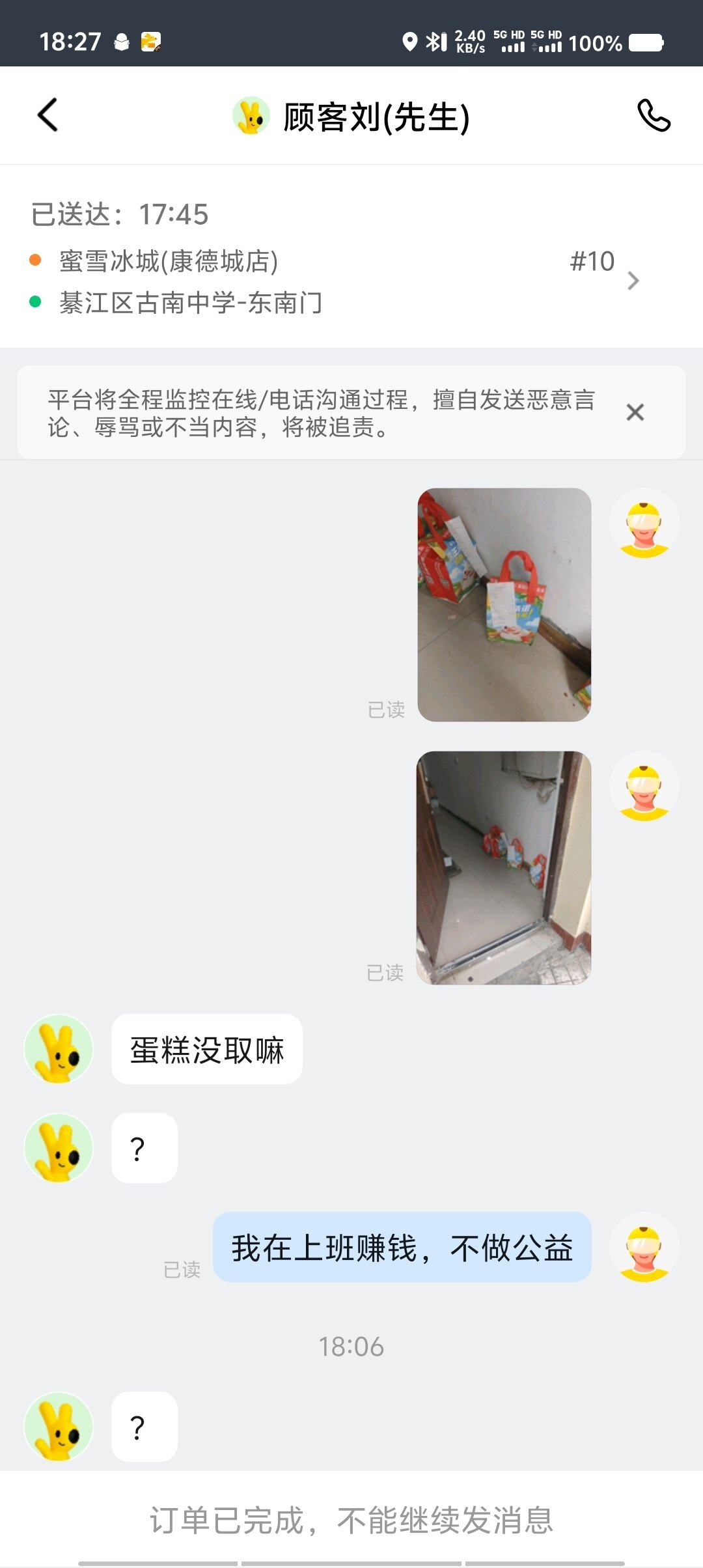View the sent photo of the doorway
Screen dimensions: 703x1568
tap(504, 867)
